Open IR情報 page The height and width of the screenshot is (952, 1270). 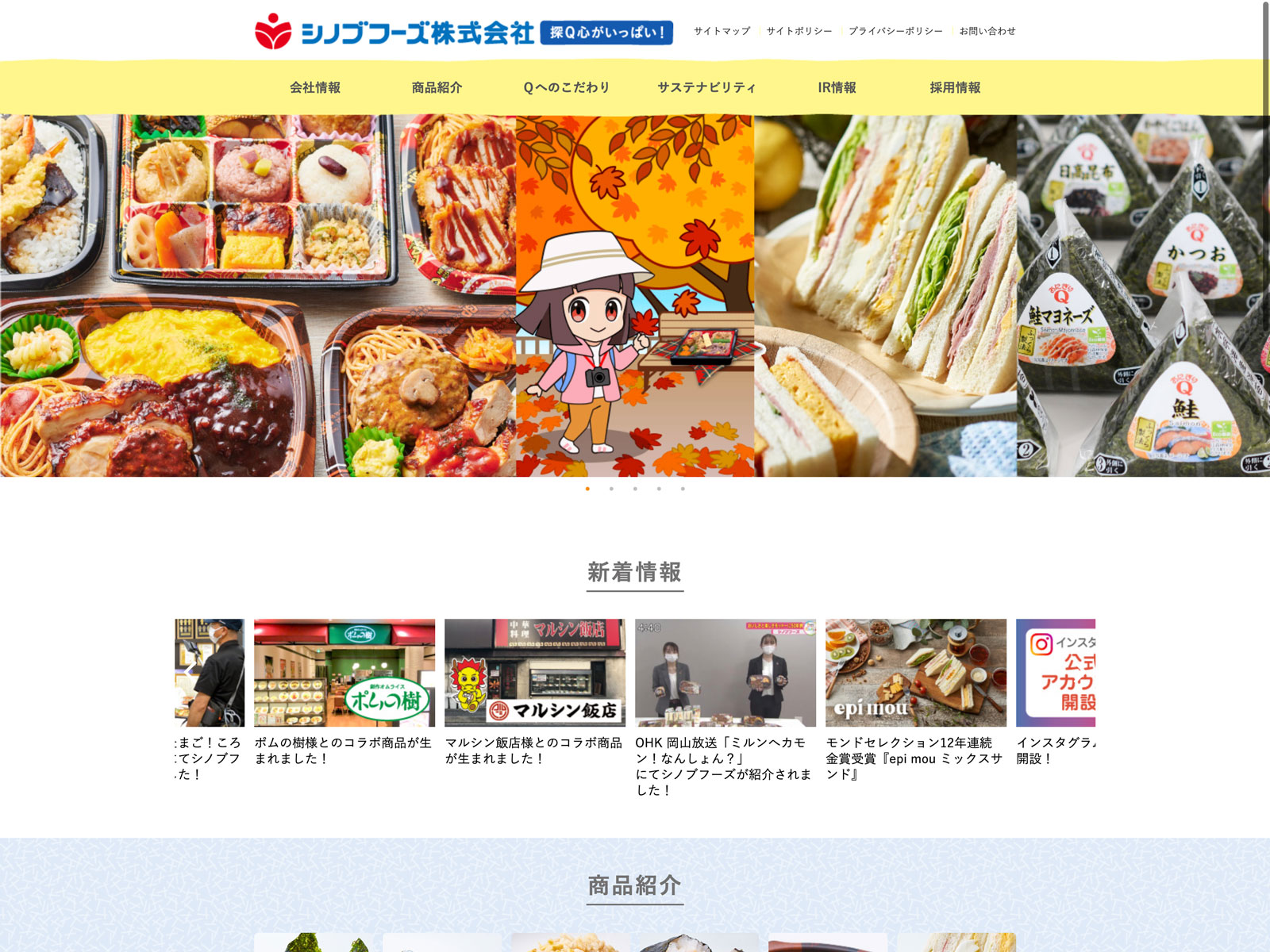(x=837, y=87)
